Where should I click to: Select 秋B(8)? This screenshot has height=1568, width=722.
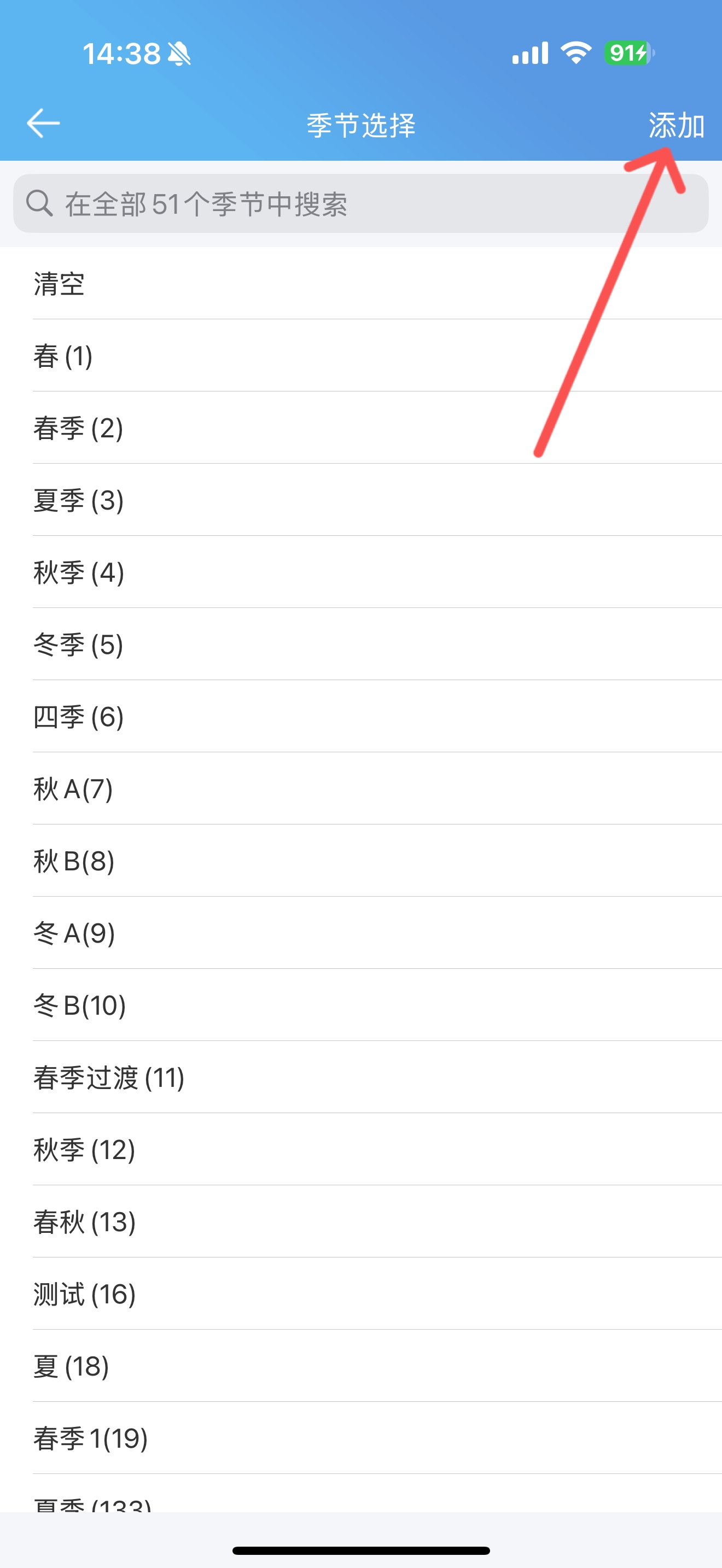tap(361, 861)
